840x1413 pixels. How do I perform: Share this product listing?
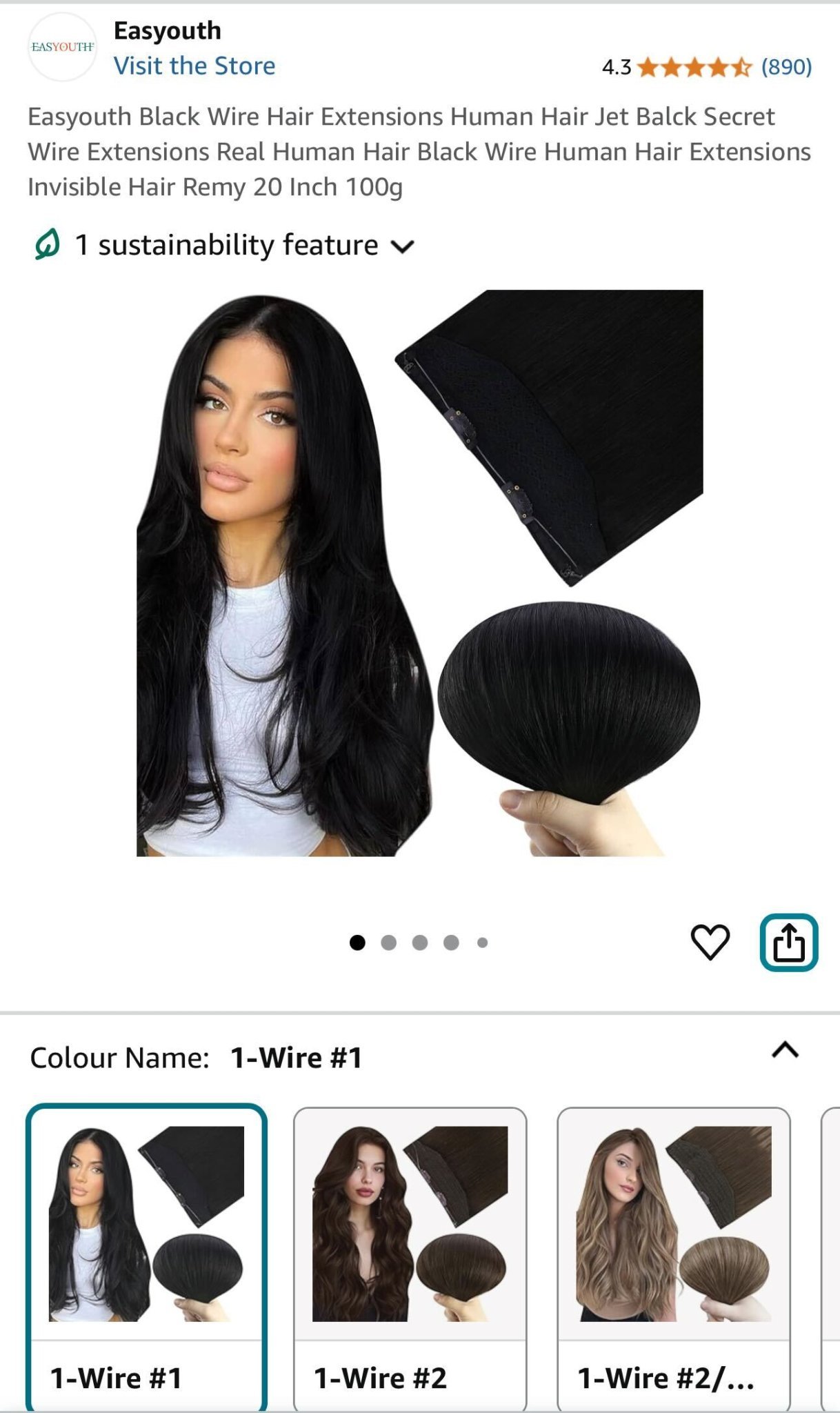pos(788,942)
